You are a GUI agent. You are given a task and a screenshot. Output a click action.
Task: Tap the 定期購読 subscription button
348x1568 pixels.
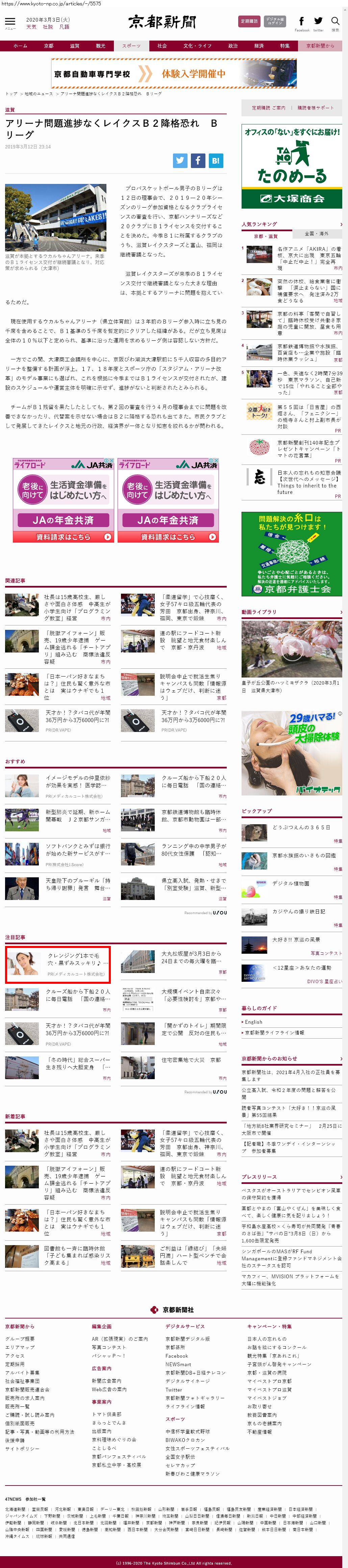point(249,21)
